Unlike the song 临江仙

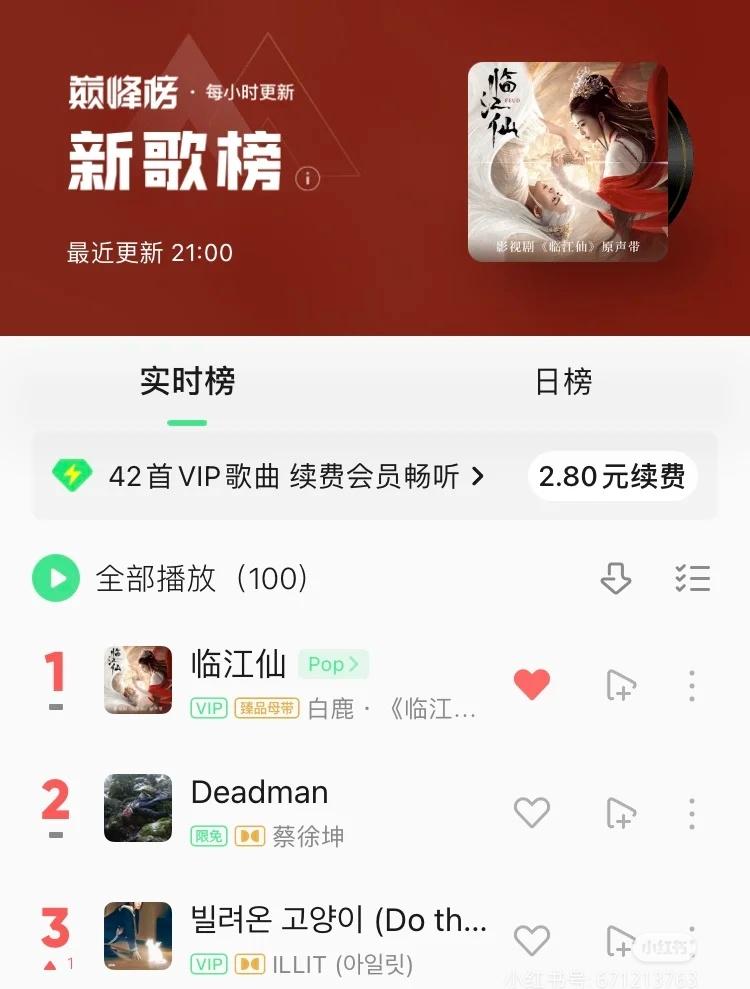[531, 685]
